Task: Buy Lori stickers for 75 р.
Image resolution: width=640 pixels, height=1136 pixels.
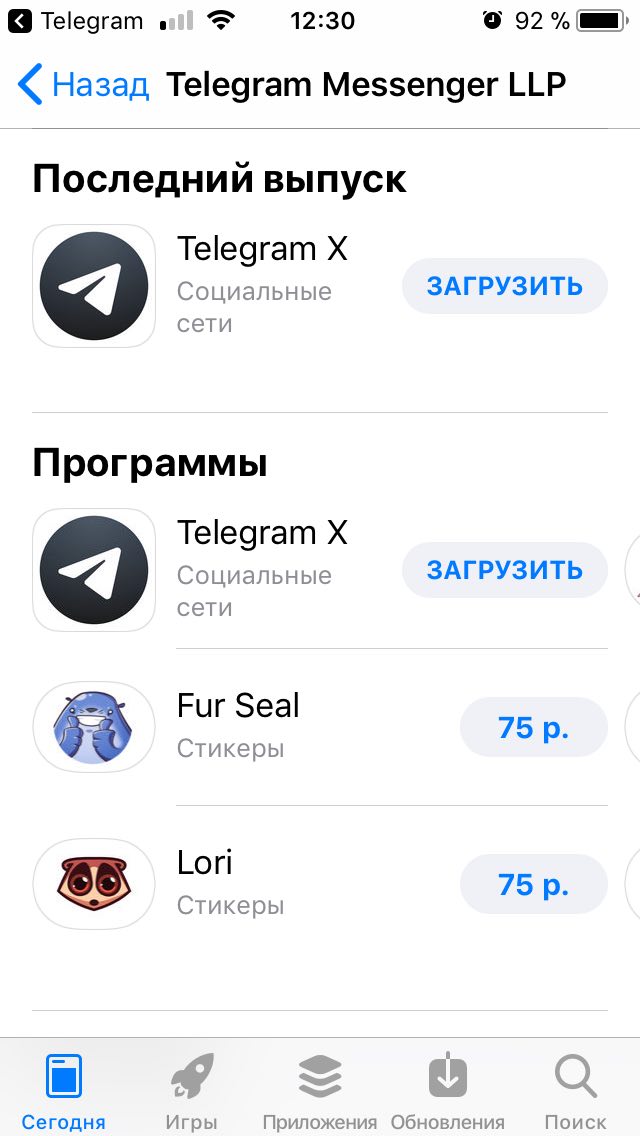Action: (x=533, y=885)
